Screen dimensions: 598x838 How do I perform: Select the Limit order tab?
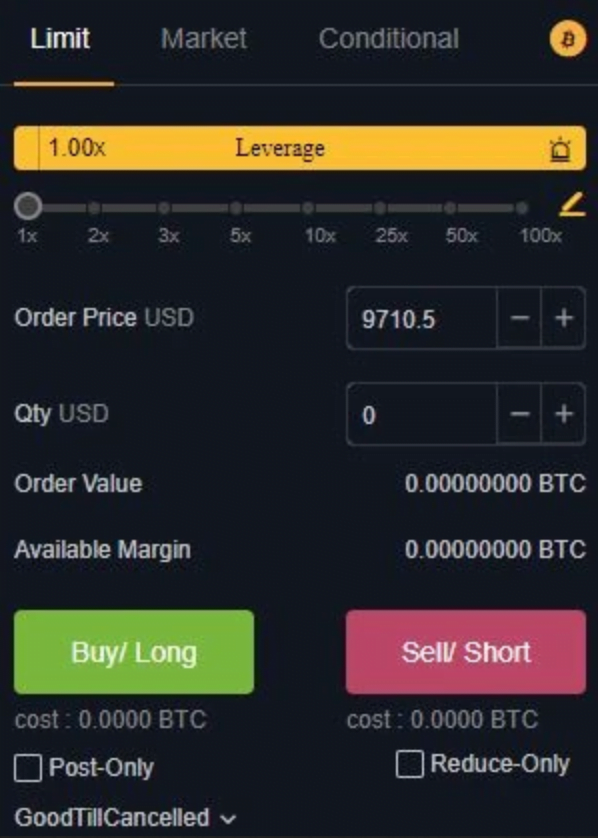60,39
